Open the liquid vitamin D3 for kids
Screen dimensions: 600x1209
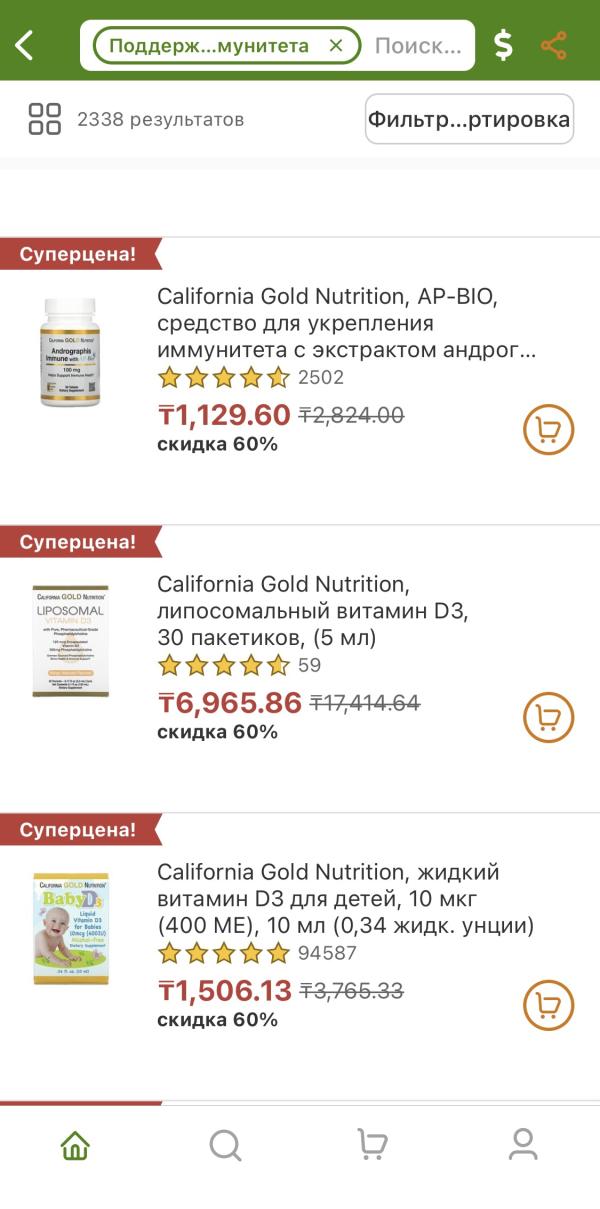click(345, 899)
